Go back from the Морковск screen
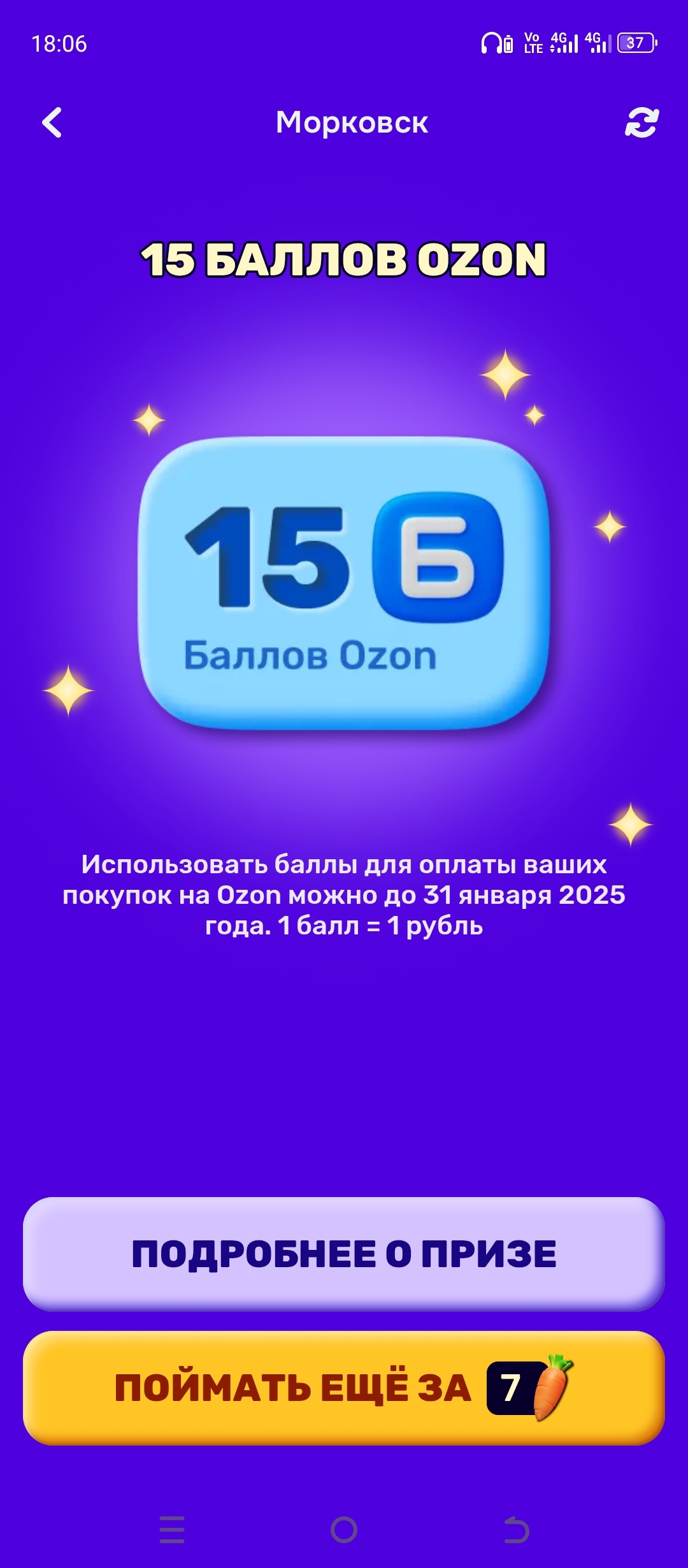This screenshot has height=1568, width=688. tap(52, 122)
